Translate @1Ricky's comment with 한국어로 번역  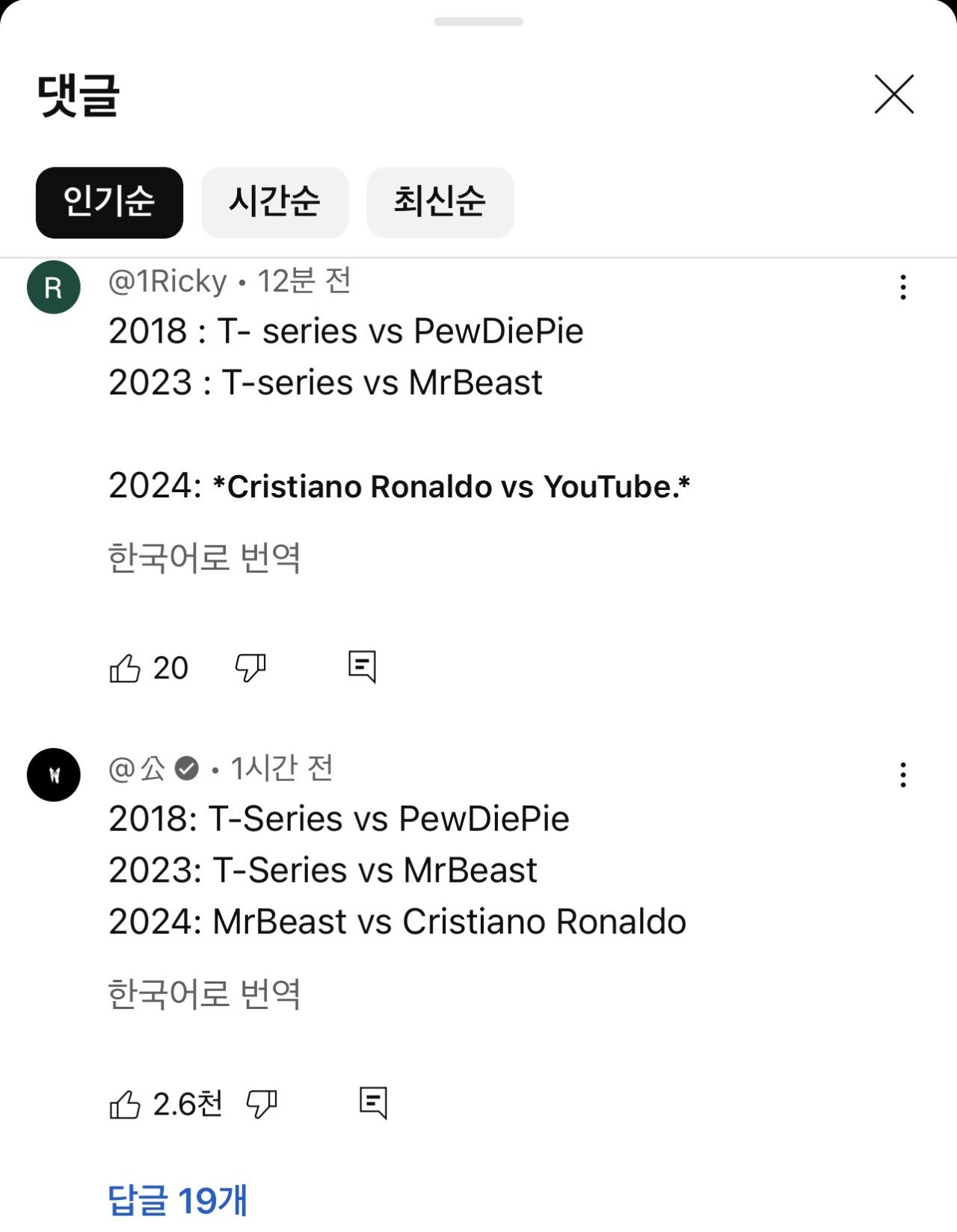(x=204, y=558)
